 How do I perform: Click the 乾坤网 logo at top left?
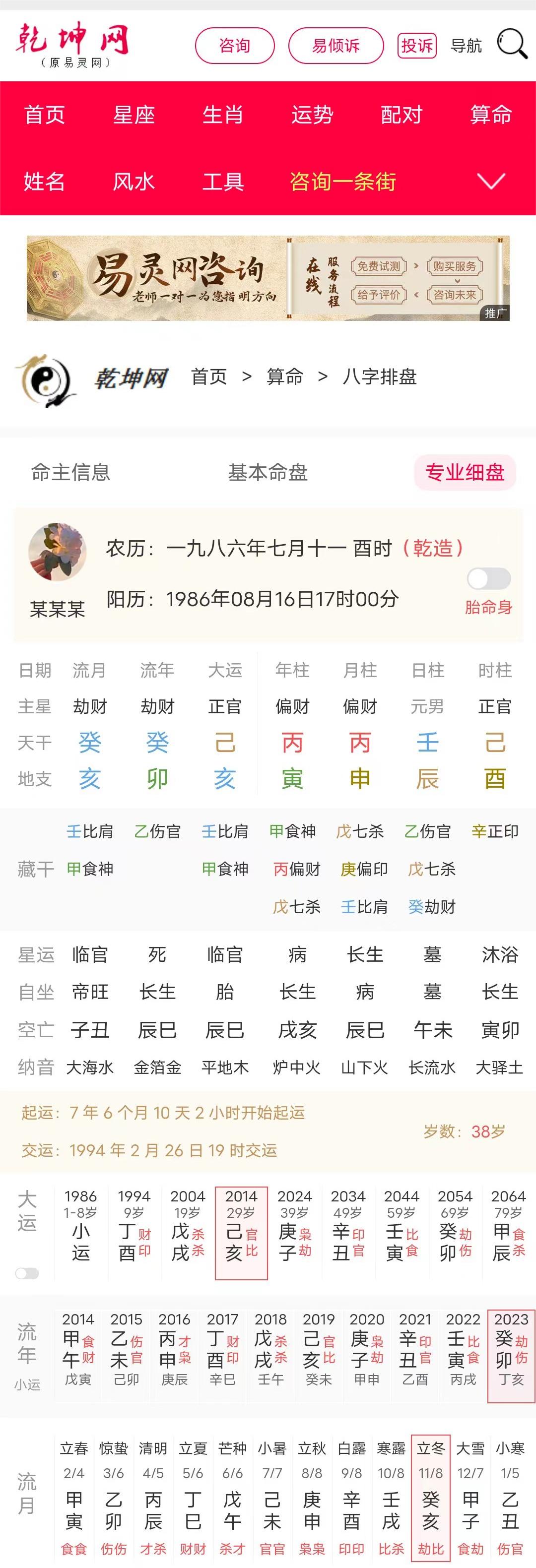pos(73,41)
